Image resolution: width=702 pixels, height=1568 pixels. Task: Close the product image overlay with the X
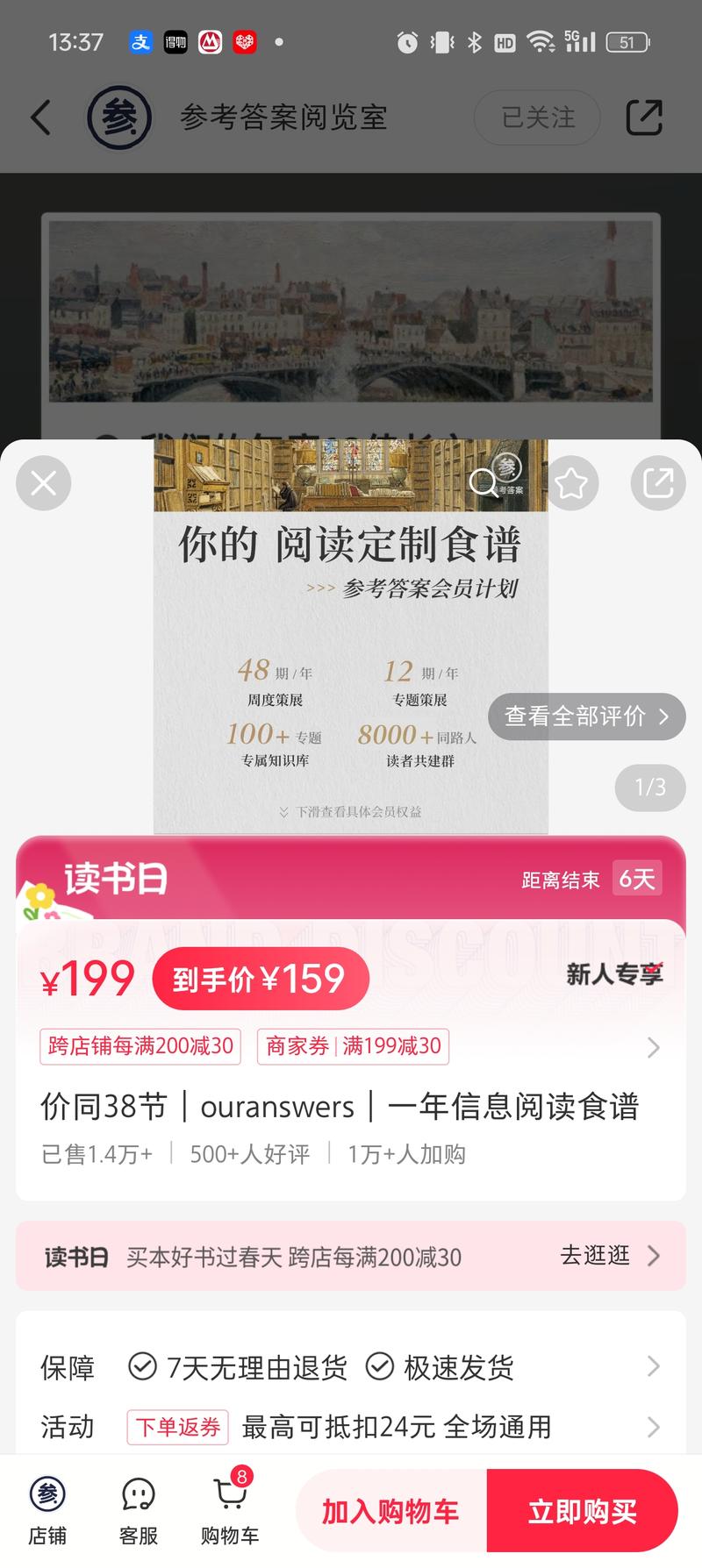tap(43, 483)
